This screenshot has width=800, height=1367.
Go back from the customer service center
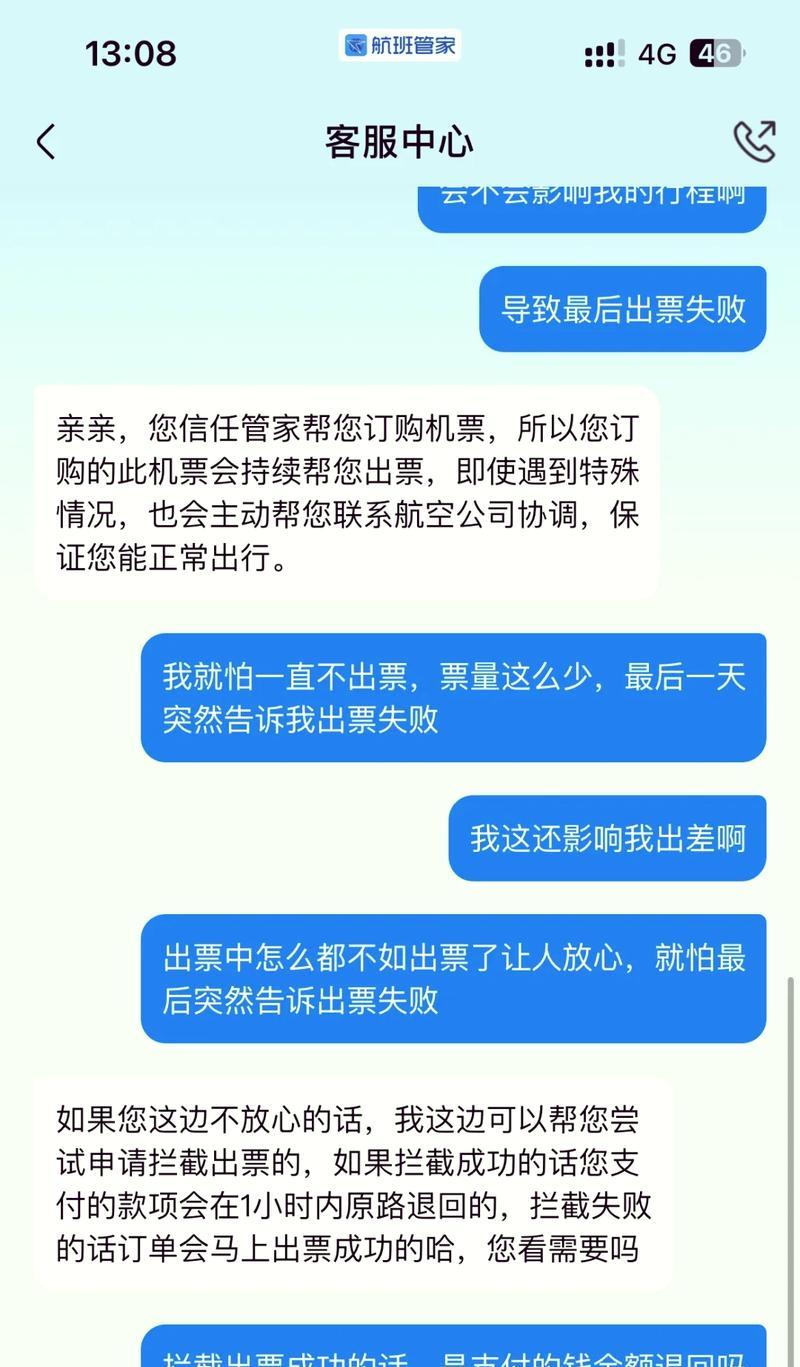46,142
